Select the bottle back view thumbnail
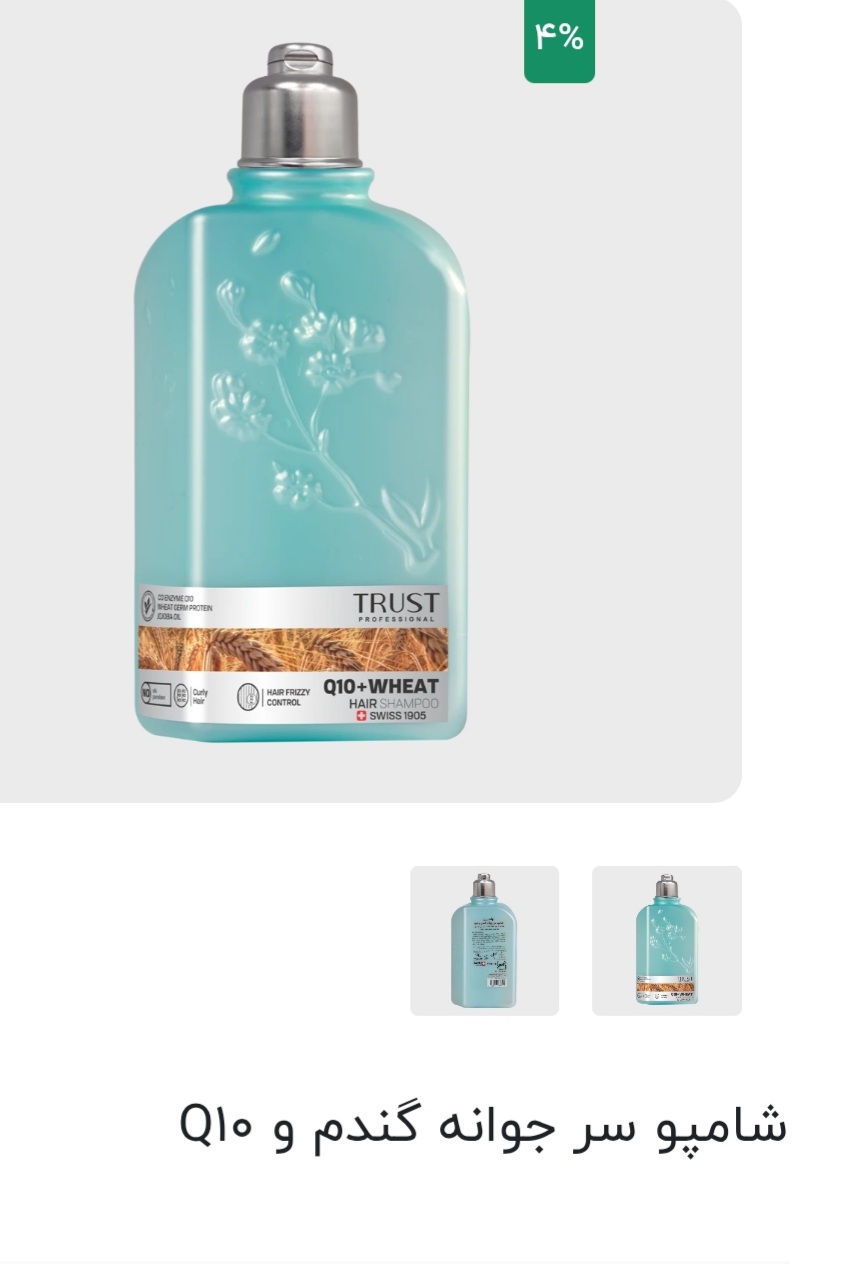Viewport: 841px width, 1278px height. [x=485, y=940]
